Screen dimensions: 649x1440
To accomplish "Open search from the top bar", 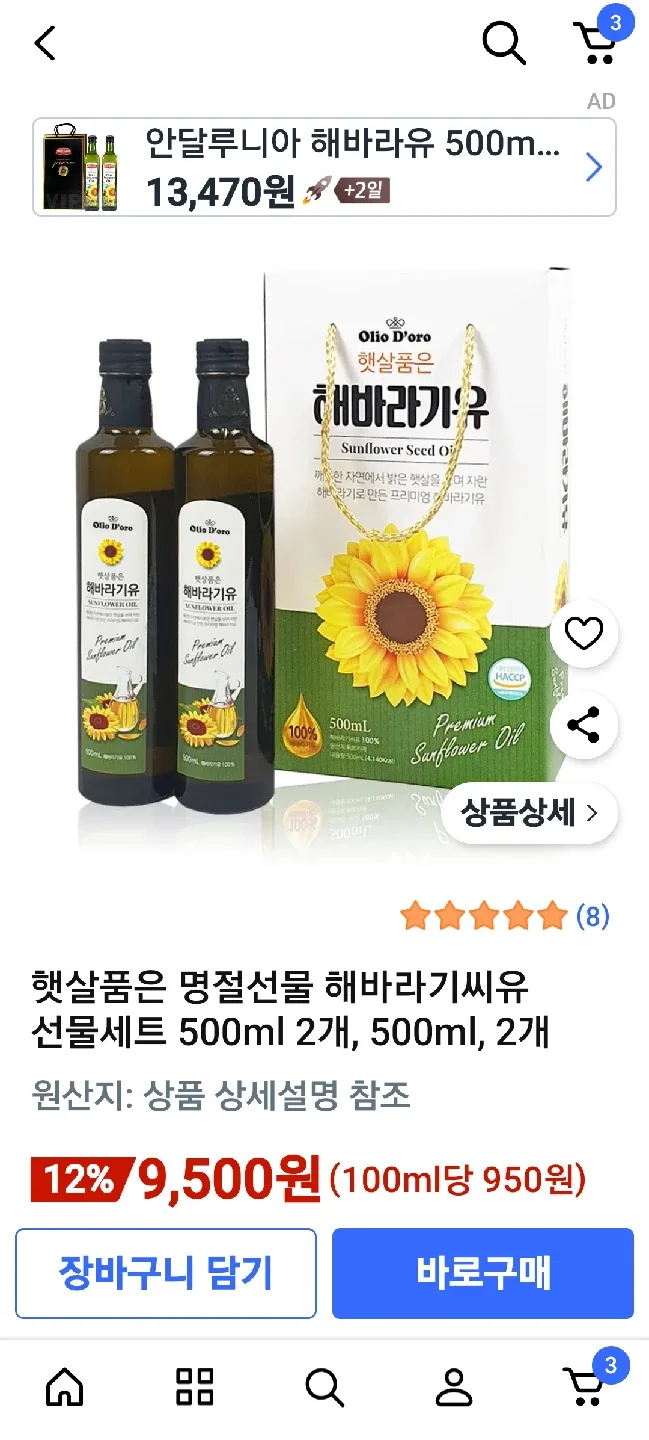I will point(503,43).
